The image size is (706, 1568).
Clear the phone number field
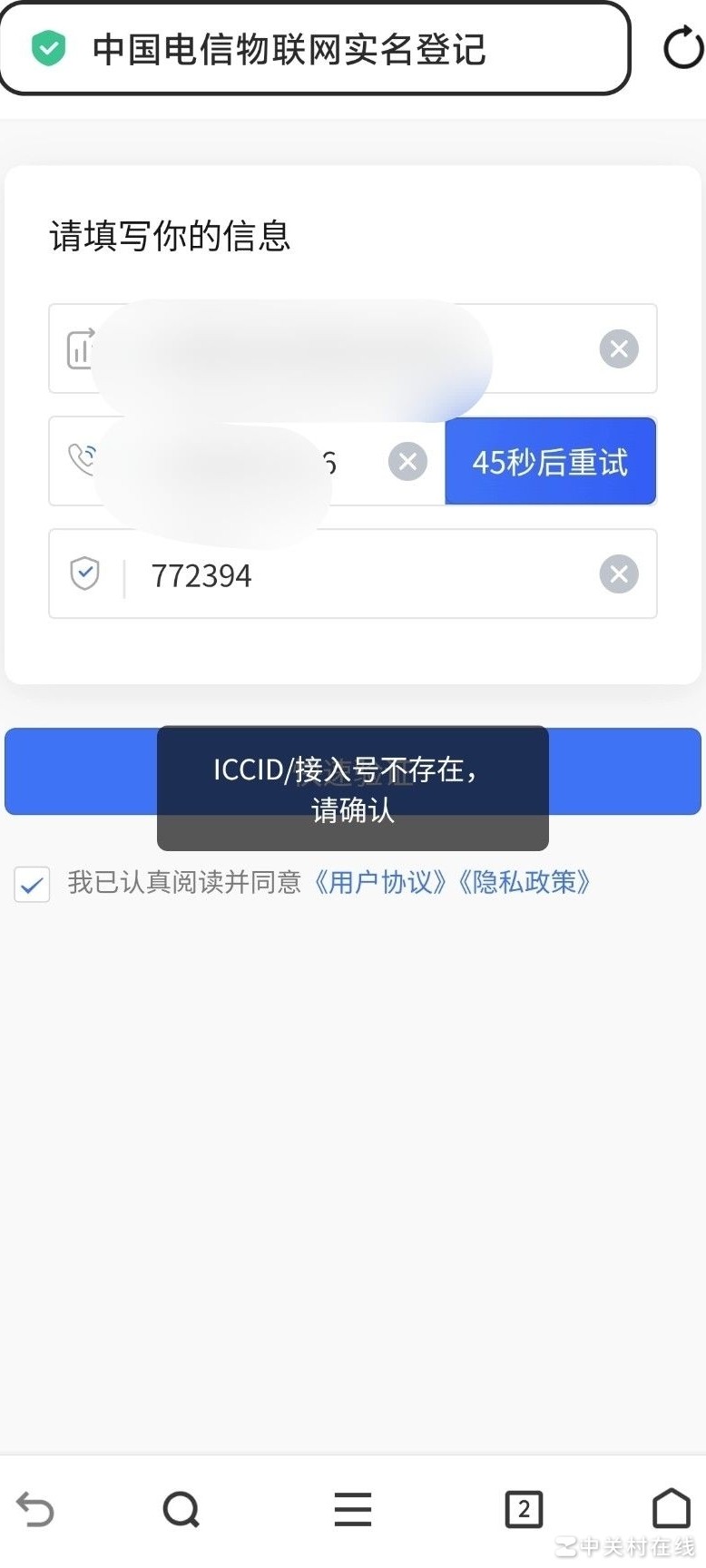pos(408,462)
